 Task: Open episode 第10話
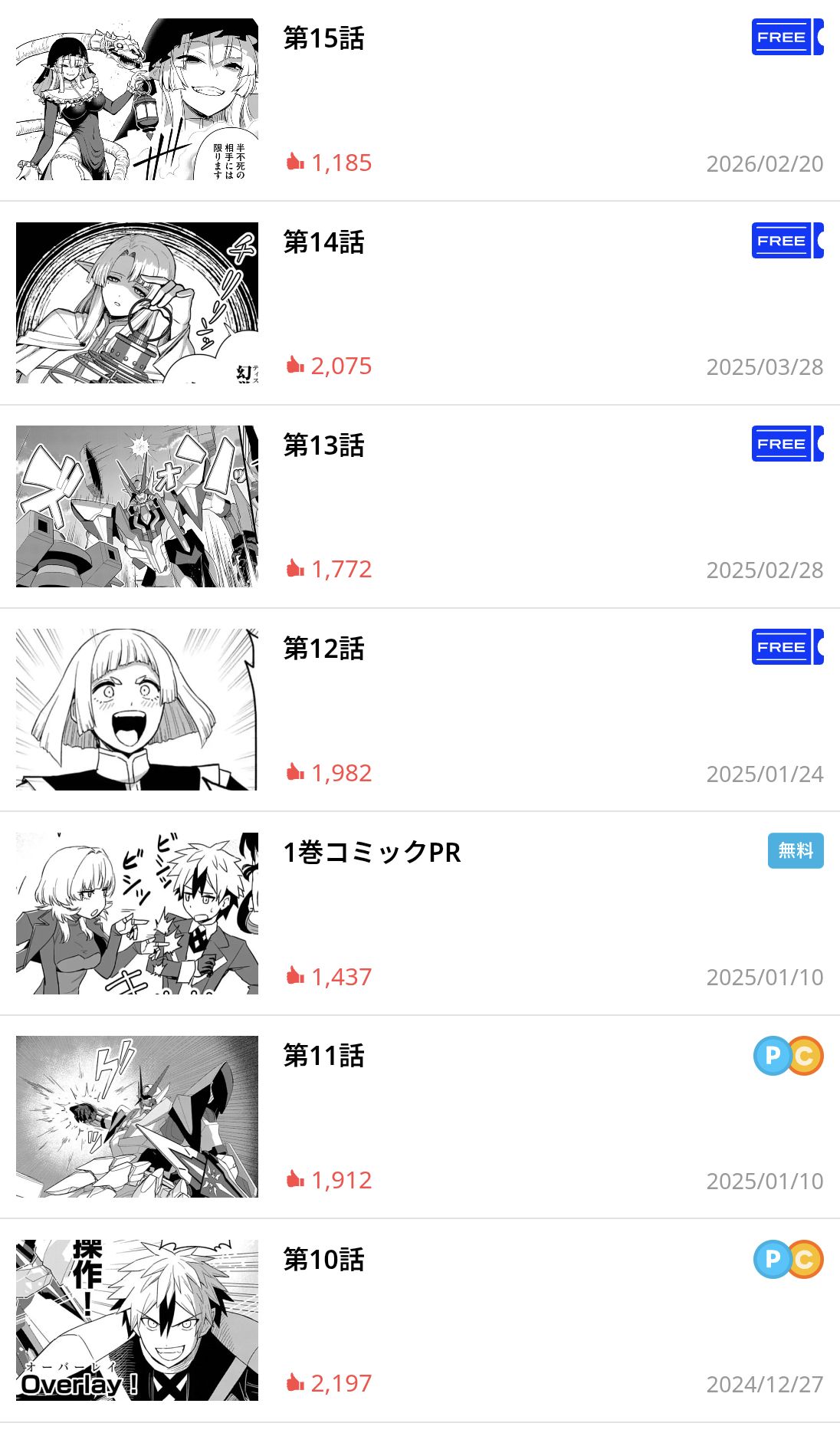(323, 1260)
